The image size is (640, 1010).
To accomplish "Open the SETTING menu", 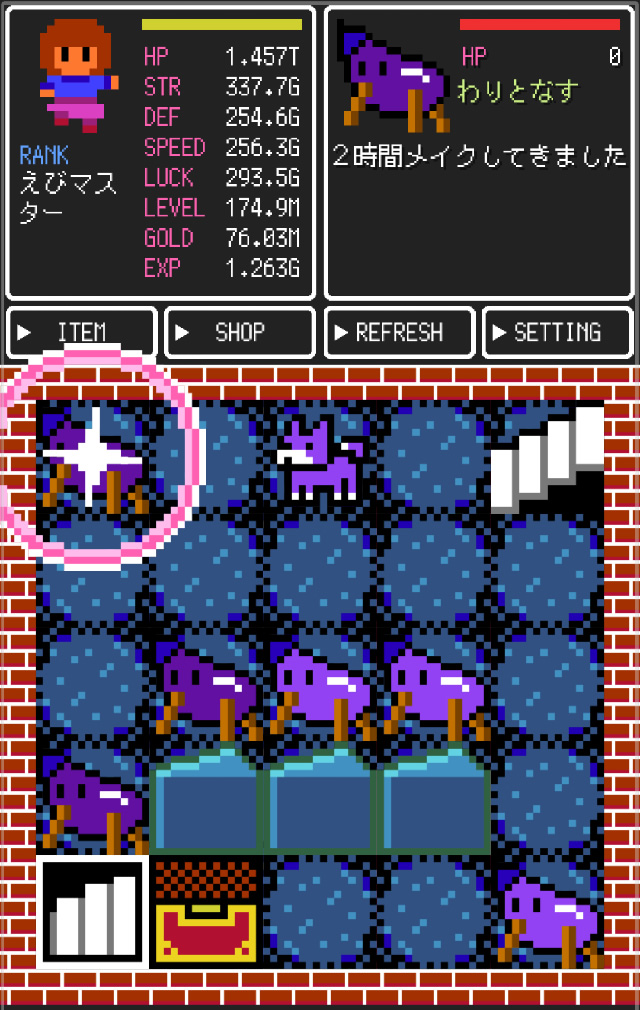I will point(557,333).
